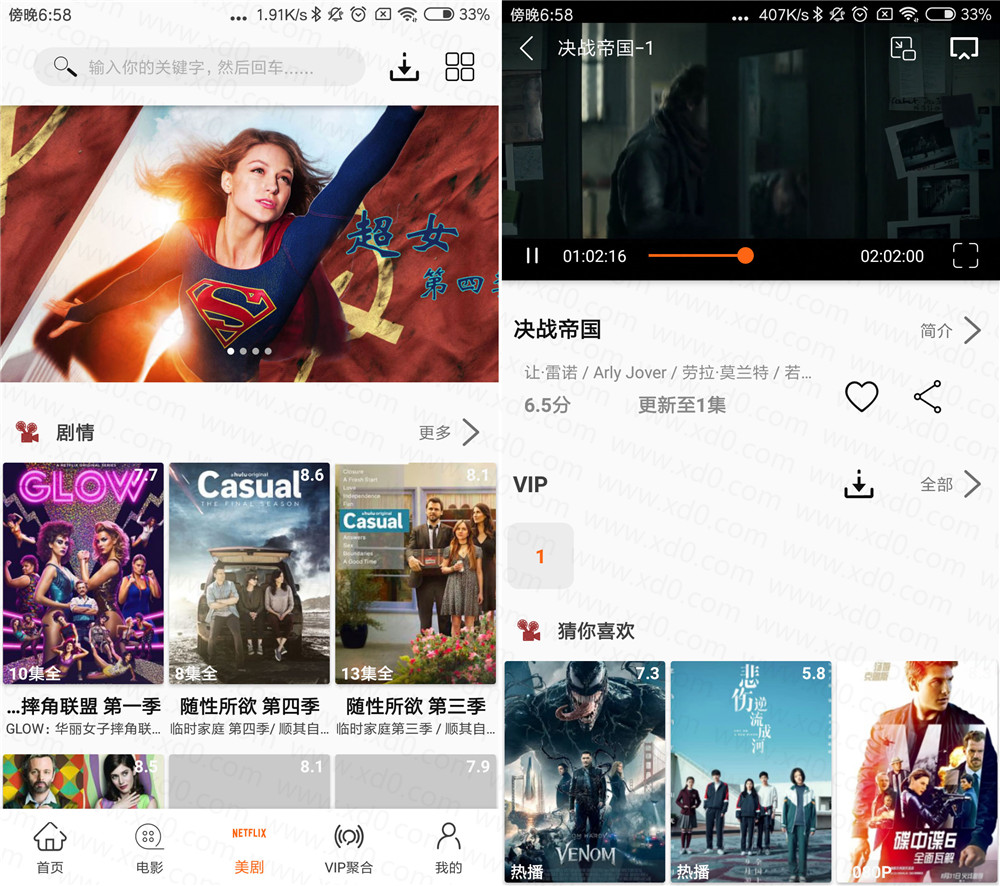This screenshot has height=886, width=1000.
Task: Switch to the VIP聚合 tab
Action: pos(348,848)
